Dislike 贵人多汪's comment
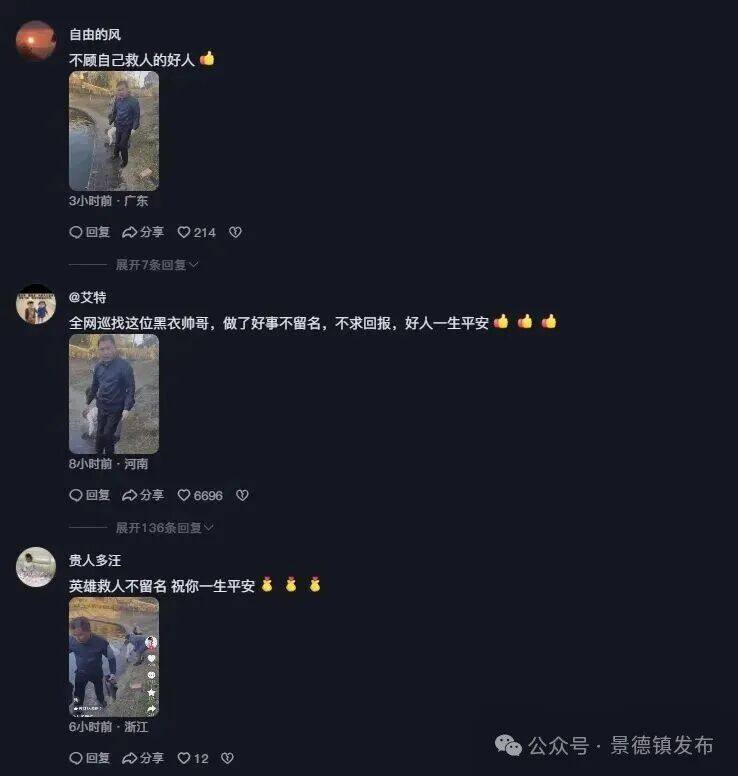 [x=227, y=758]
